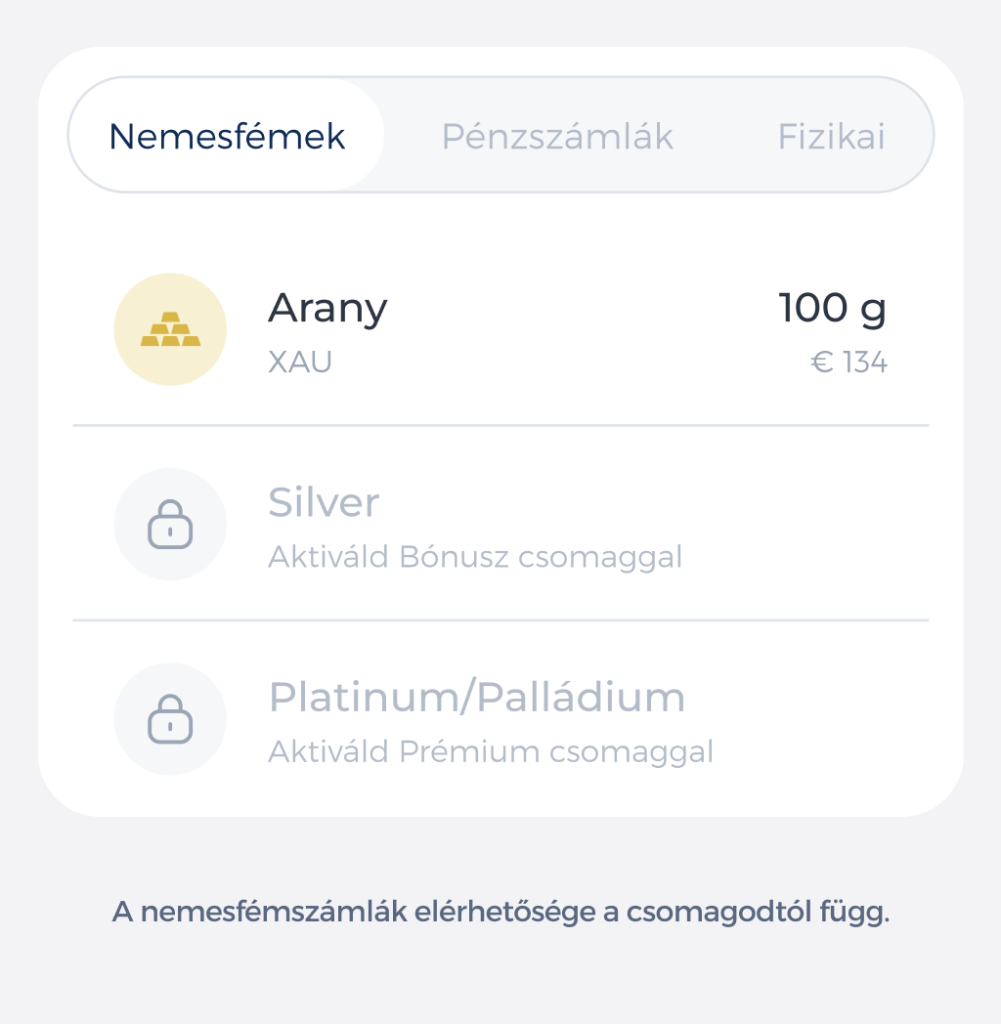Open the Arany XAU account
The width and height of the screenshot is (1001, 1024).
[500, 330]
